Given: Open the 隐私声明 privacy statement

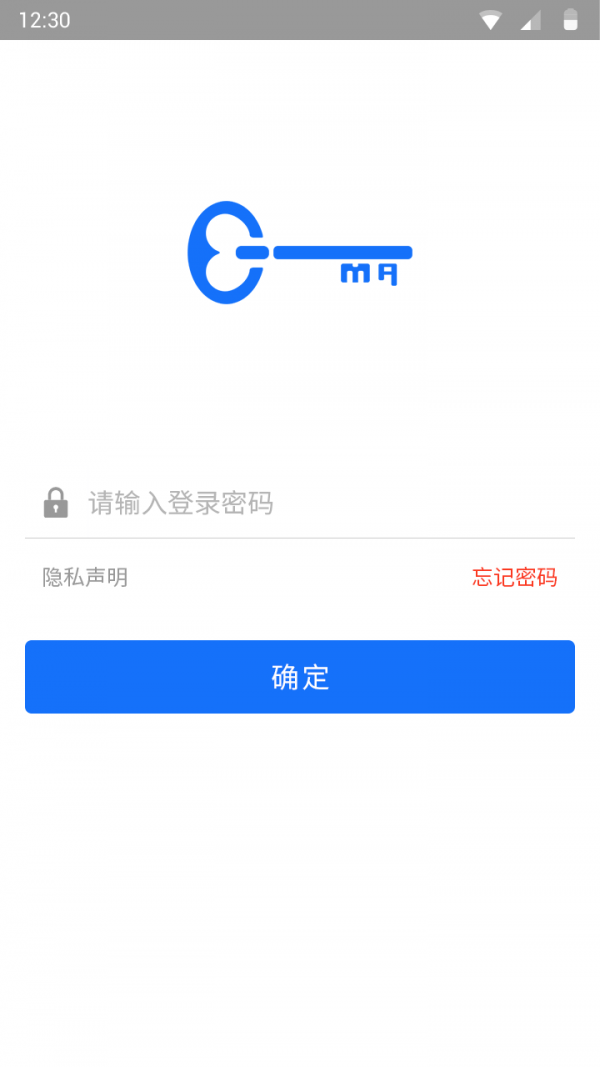Looking at the screenshot, I should click(x=85, y=577).
